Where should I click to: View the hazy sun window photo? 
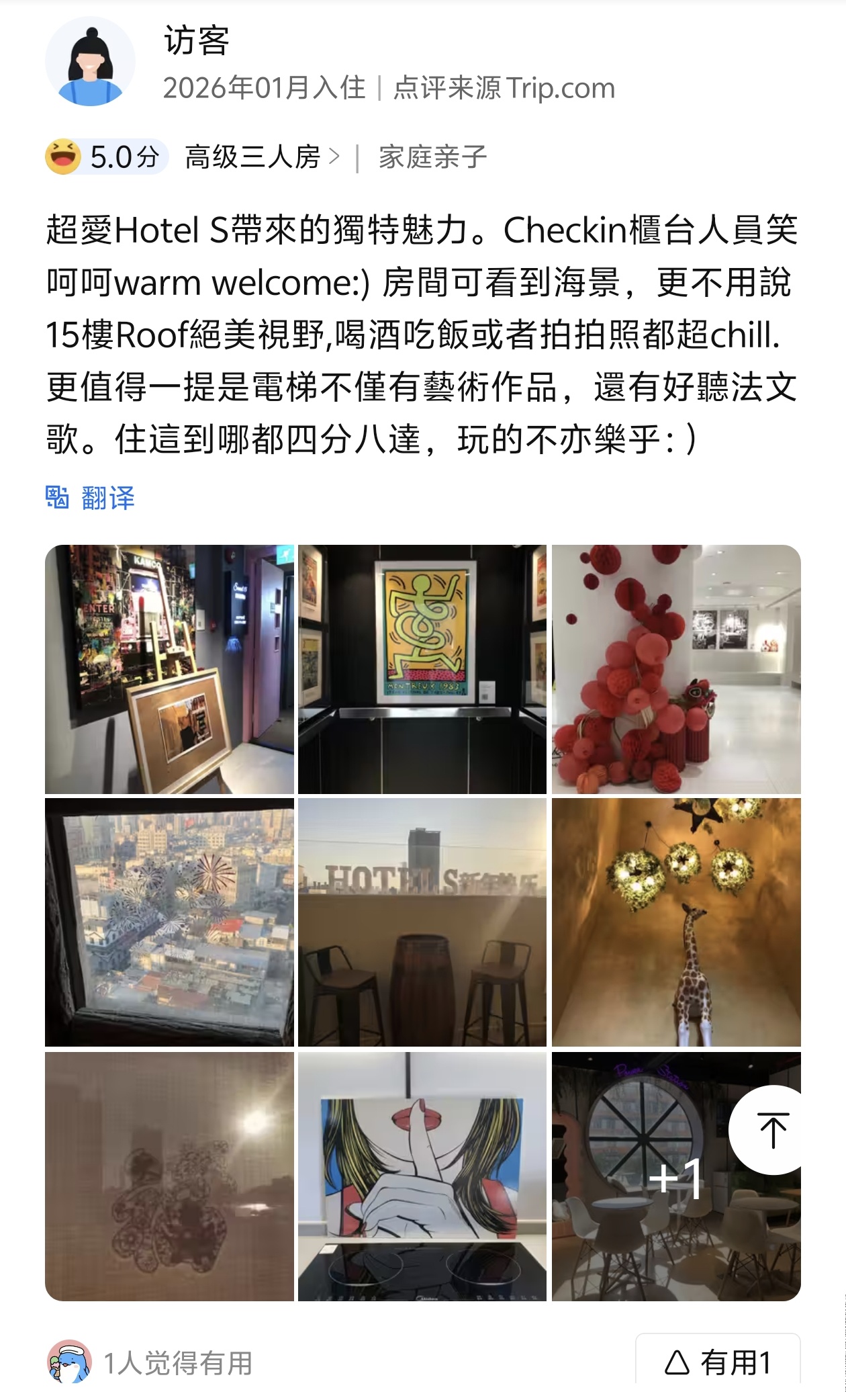[x=169, y=1176]
